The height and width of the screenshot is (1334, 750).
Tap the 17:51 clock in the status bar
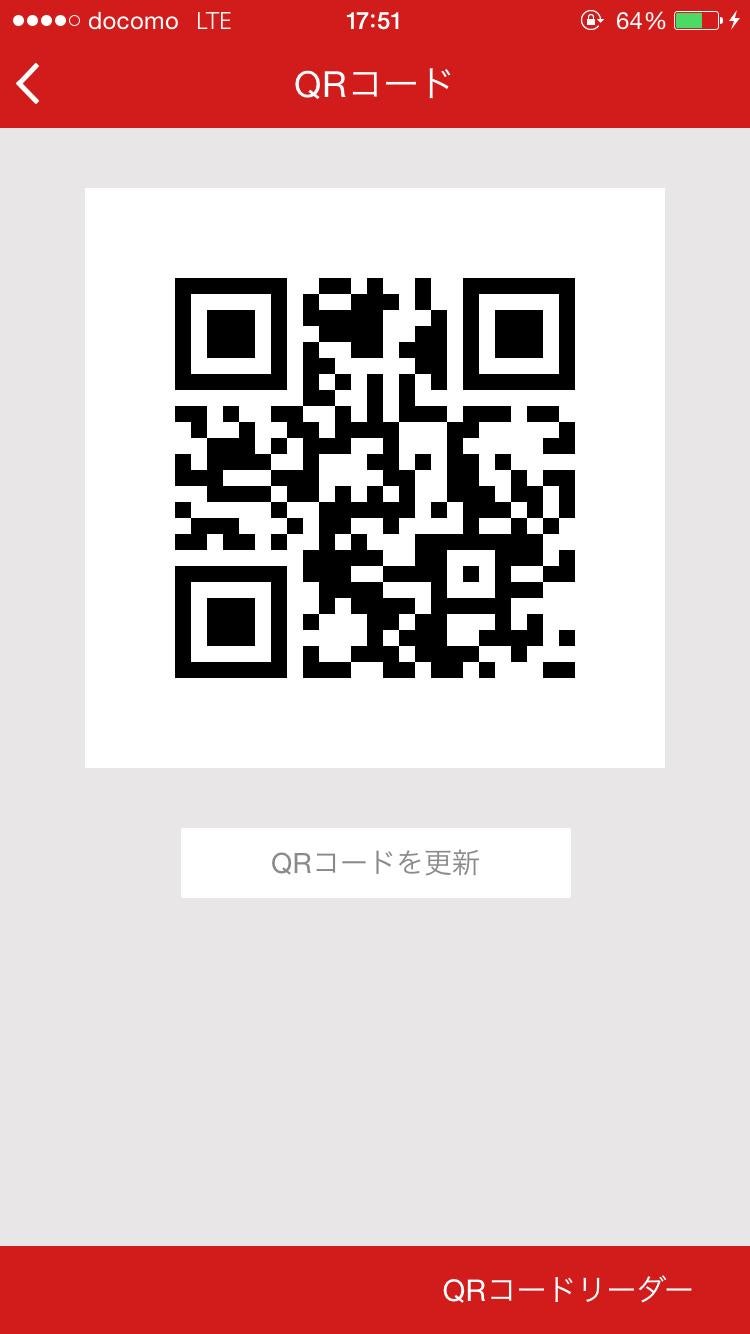pyautogui.click(x=375, y=20)
